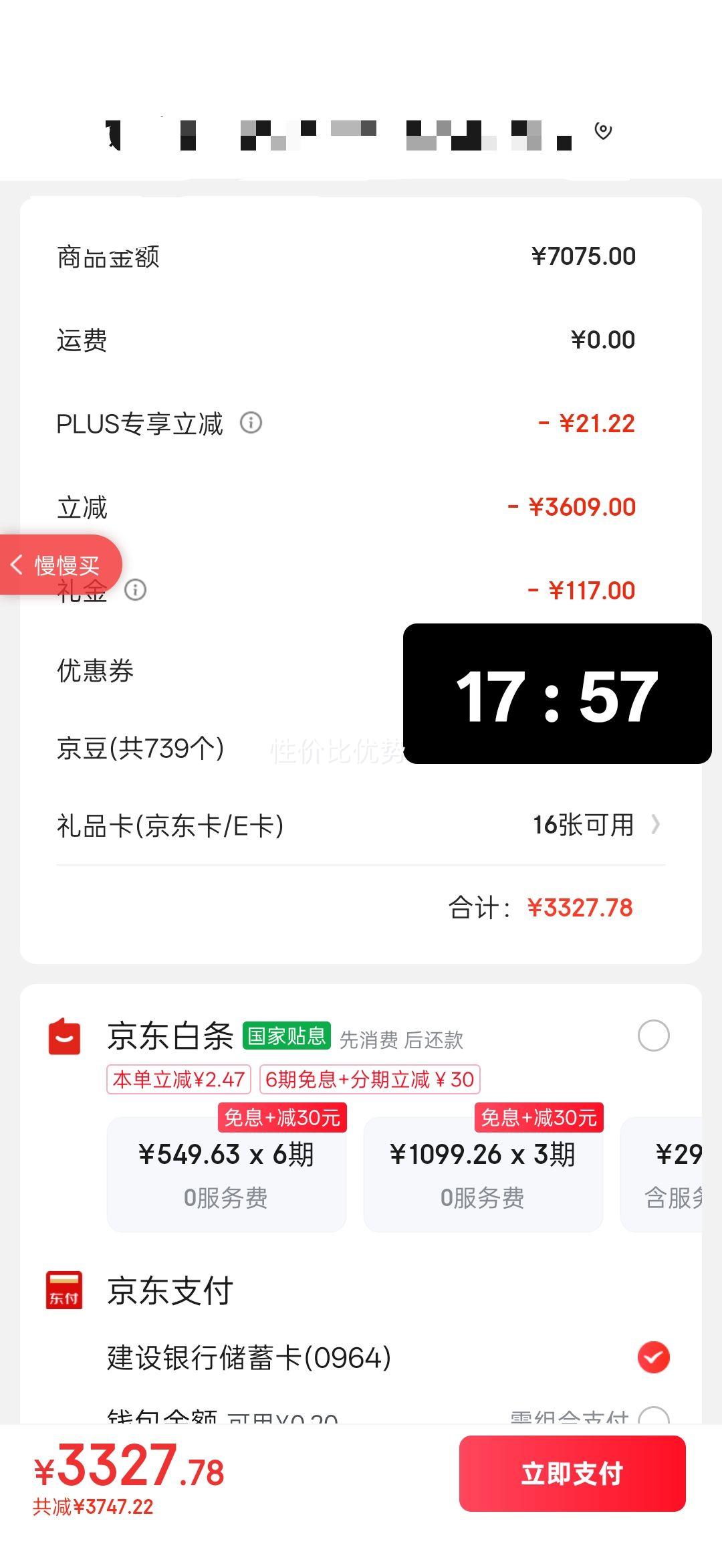722x1568 pixels.
Task: Tap the 立即支付 button
Action: pos(572,1473)
